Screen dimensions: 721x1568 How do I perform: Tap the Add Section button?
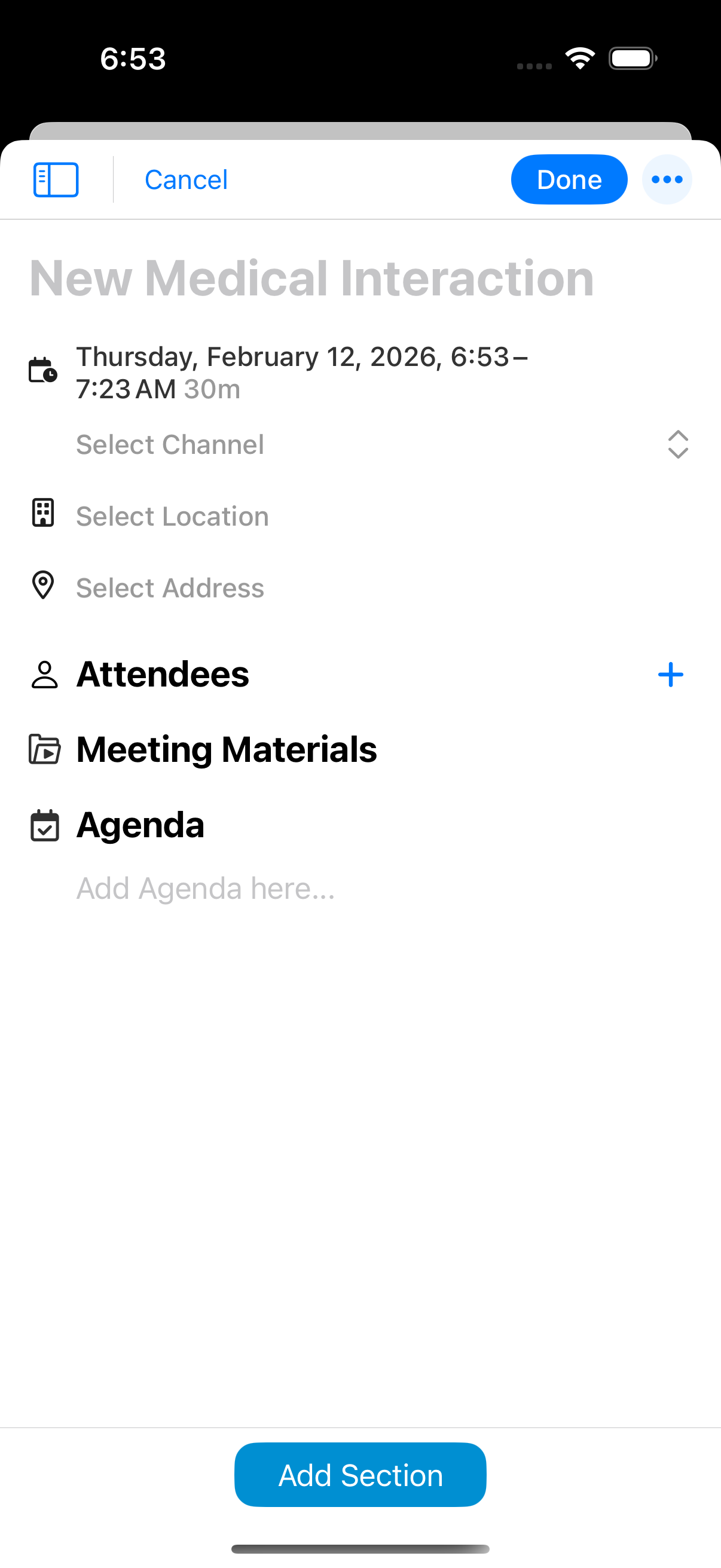[360, 1475]
